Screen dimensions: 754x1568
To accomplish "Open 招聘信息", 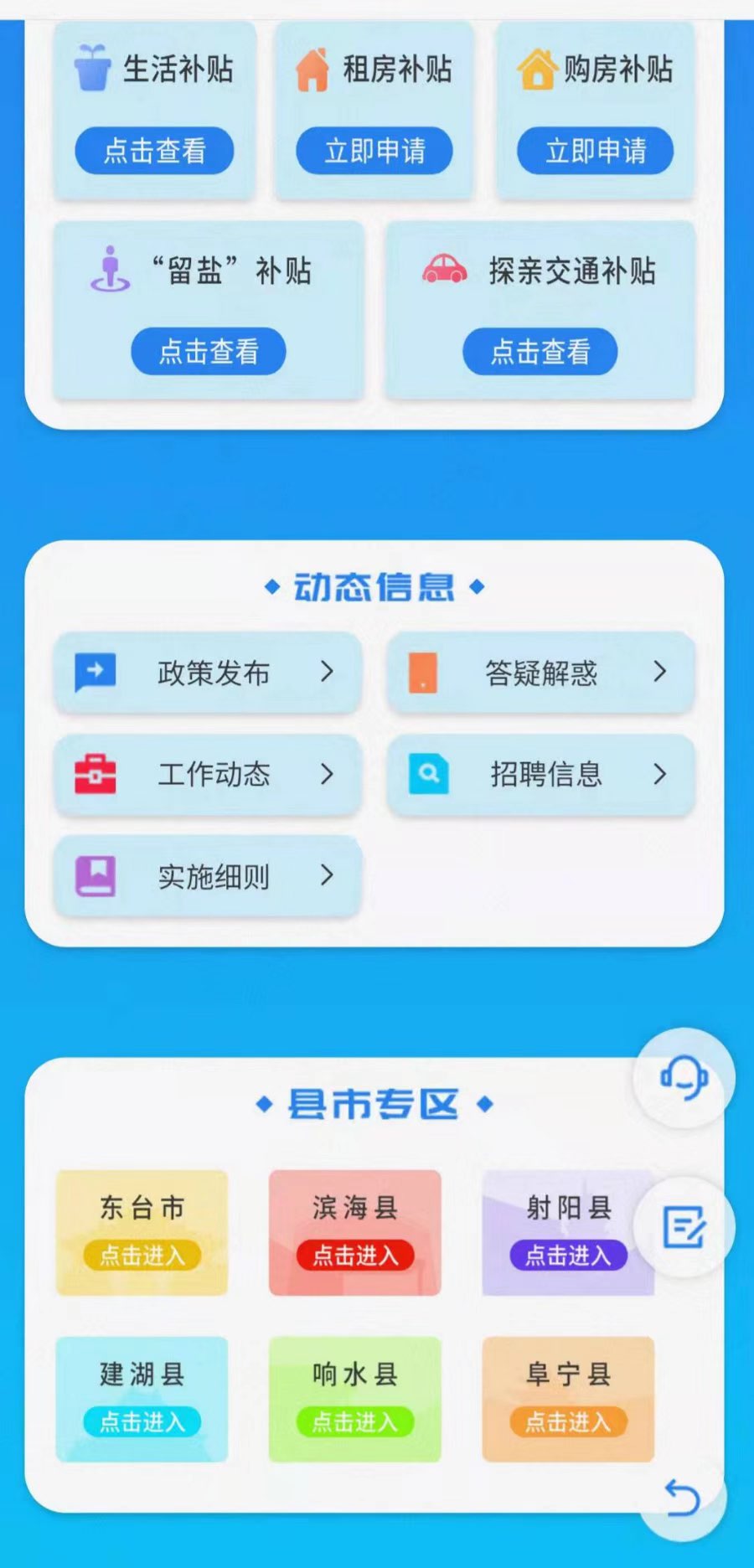I will pyautogui.click(x=540, y=774).
